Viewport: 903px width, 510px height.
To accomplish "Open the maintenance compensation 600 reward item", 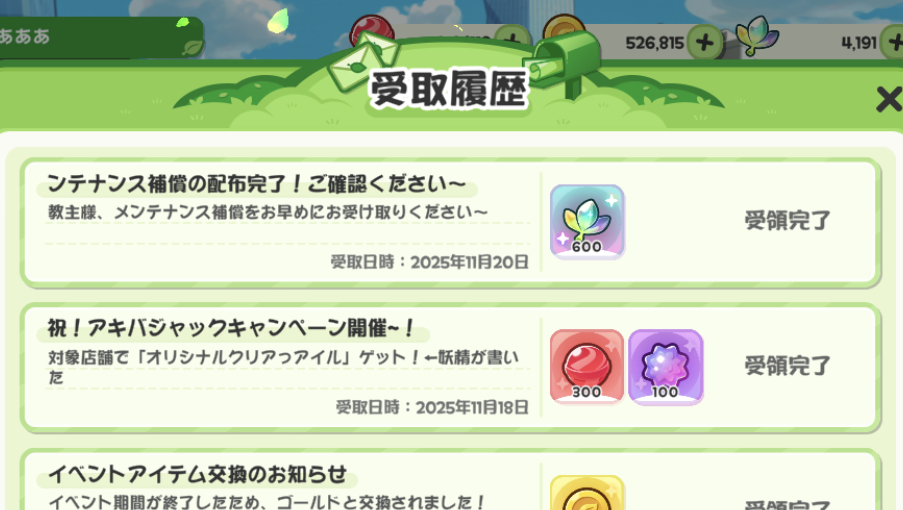I will [x=587, y=221].
